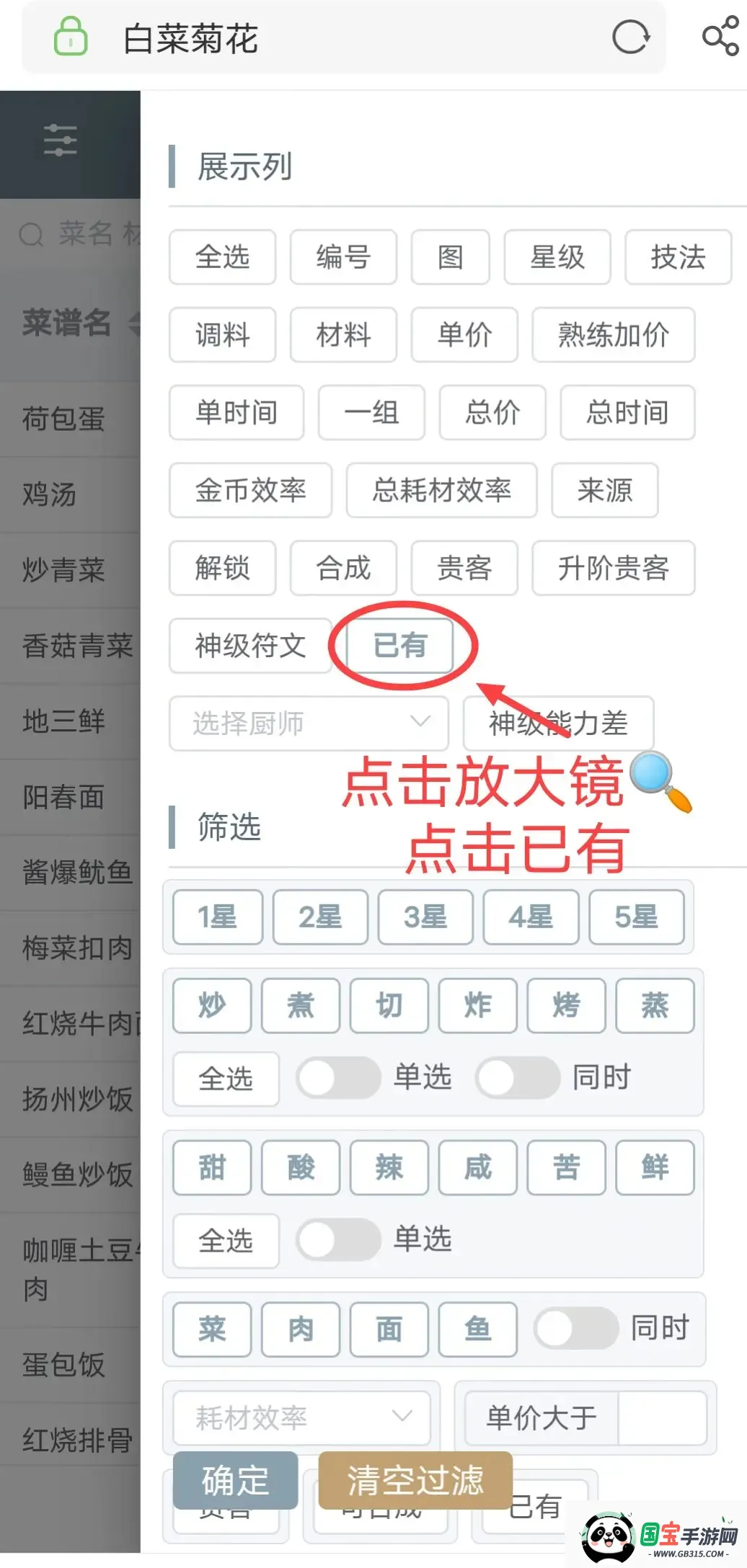Enable the 熟练加价 column
This screenshot has height=1568, width=747.
point(613,335)
